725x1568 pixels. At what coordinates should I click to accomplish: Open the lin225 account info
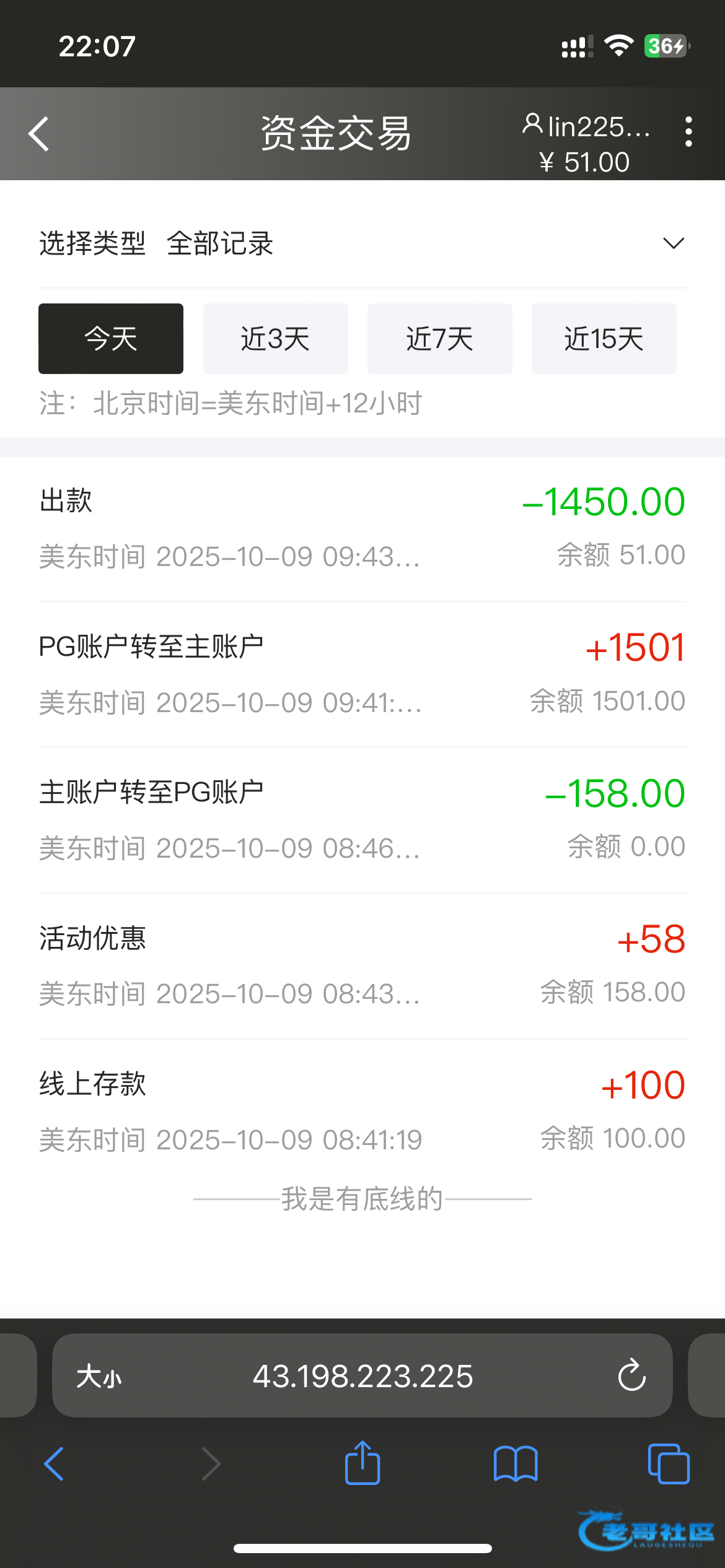pos(586,127)
